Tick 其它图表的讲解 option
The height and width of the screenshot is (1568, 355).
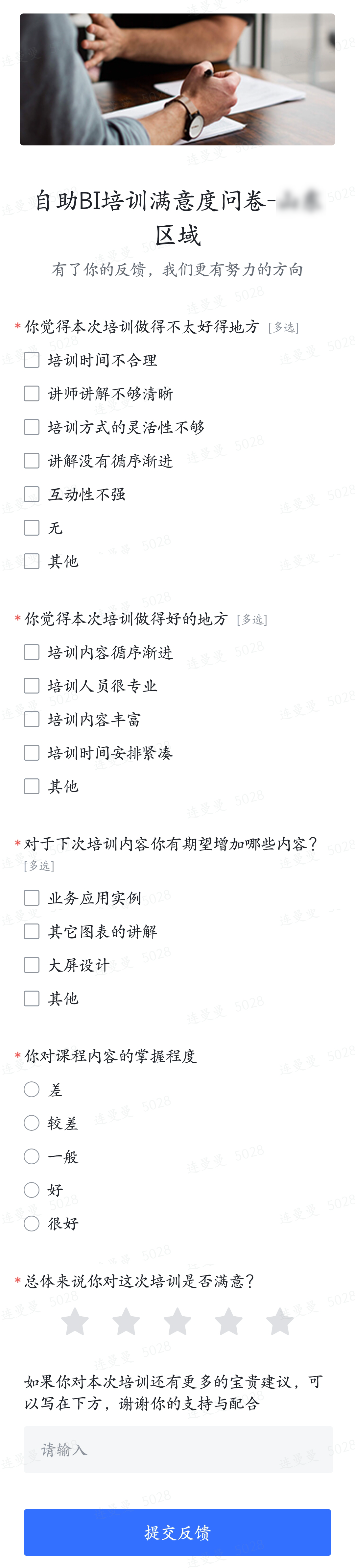32,931
